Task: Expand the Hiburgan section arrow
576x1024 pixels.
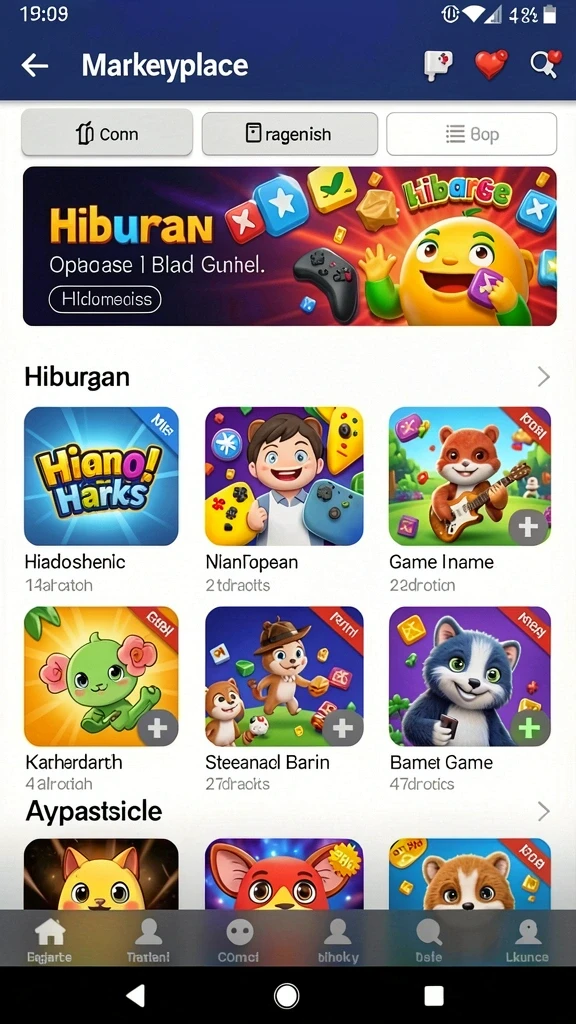Action: coord(543,377)
